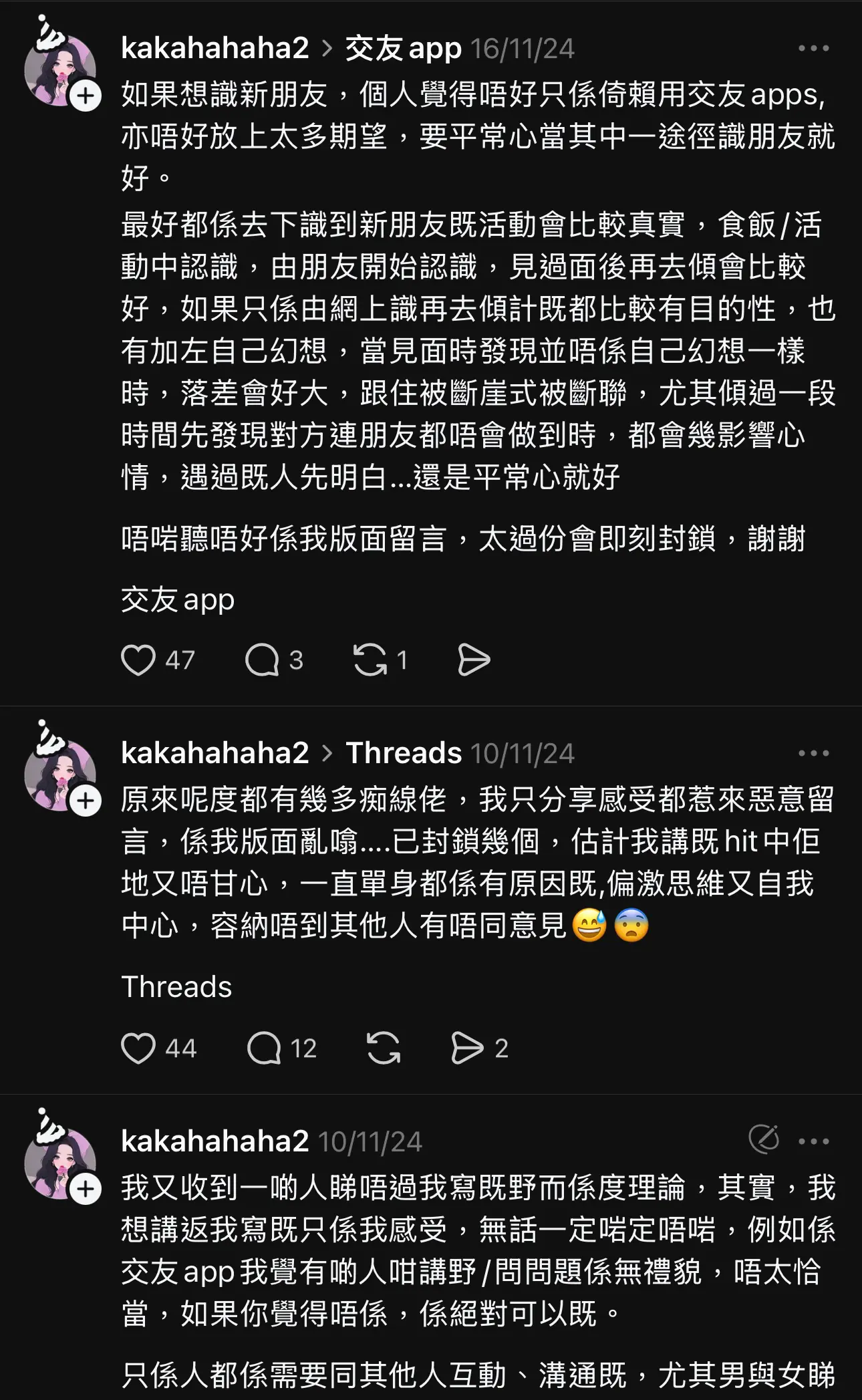Open overflow menu of the third post
The width and height of the screenshot is (862, 1400).
[x=813, y=1141]
